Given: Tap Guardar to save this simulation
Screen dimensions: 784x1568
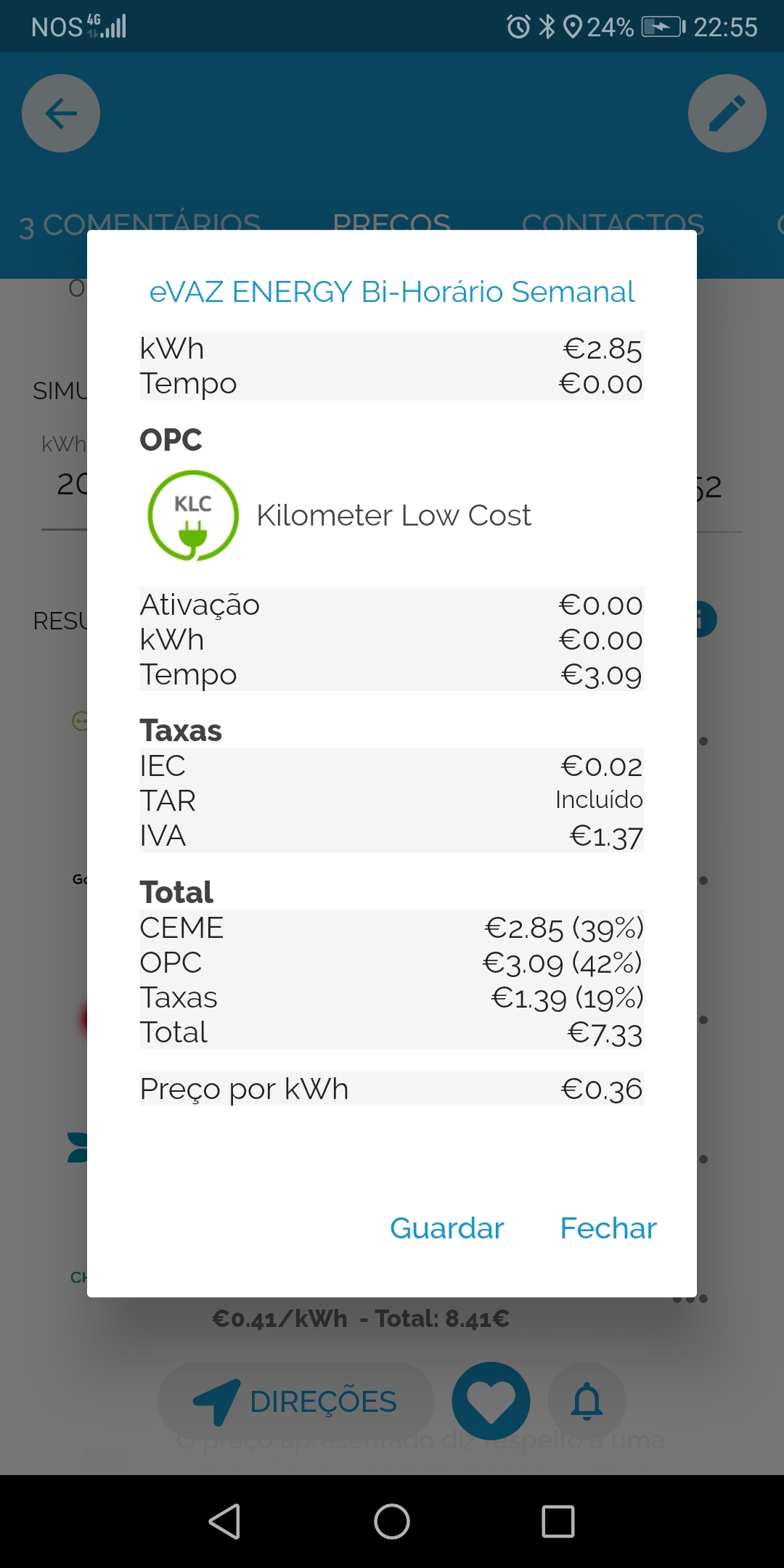Looking at the screenshot, I should 446,1228.
